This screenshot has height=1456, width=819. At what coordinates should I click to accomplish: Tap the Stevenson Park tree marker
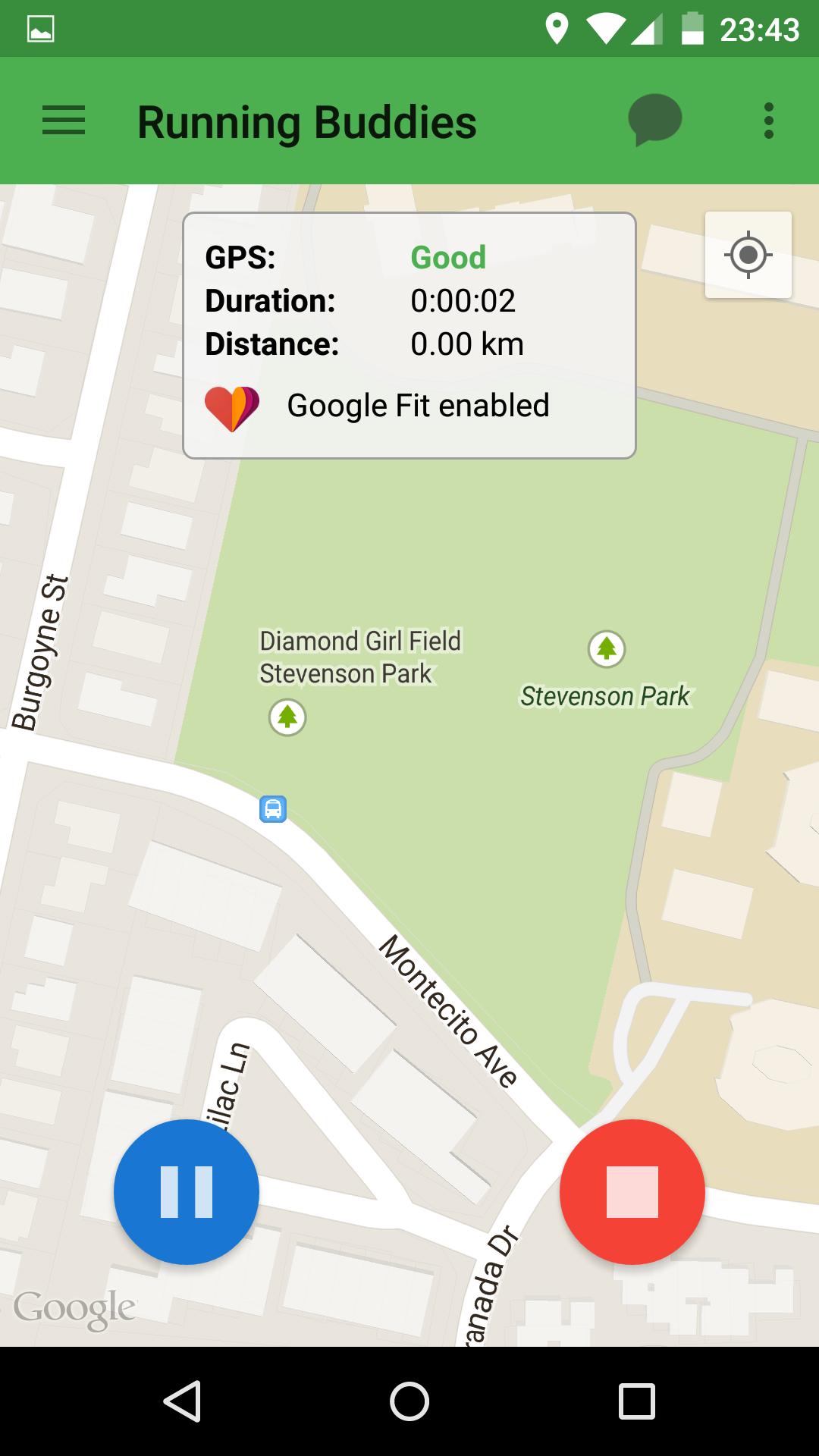[606, 649]
